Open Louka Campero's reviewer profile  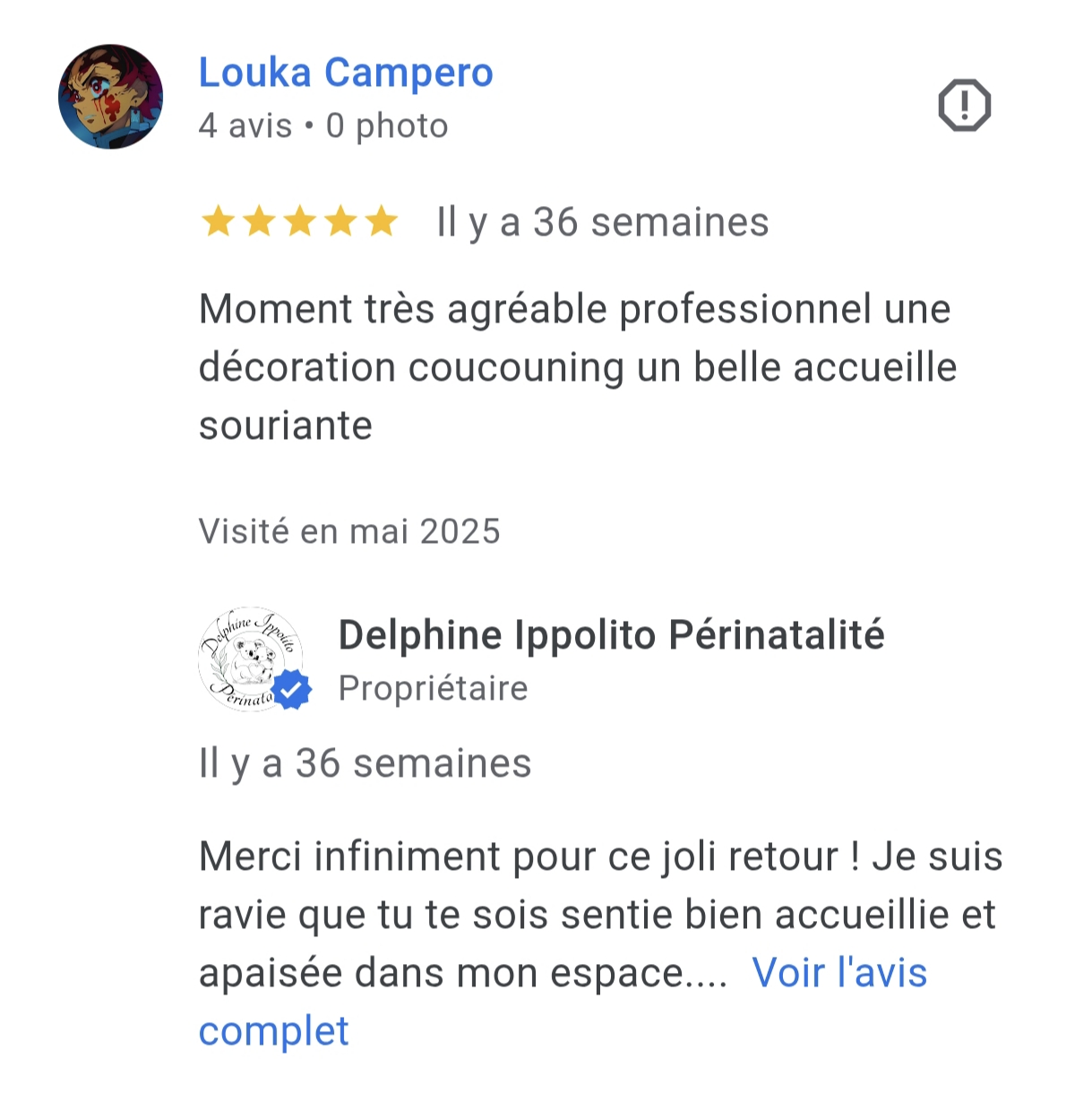(x=346, y=73)
